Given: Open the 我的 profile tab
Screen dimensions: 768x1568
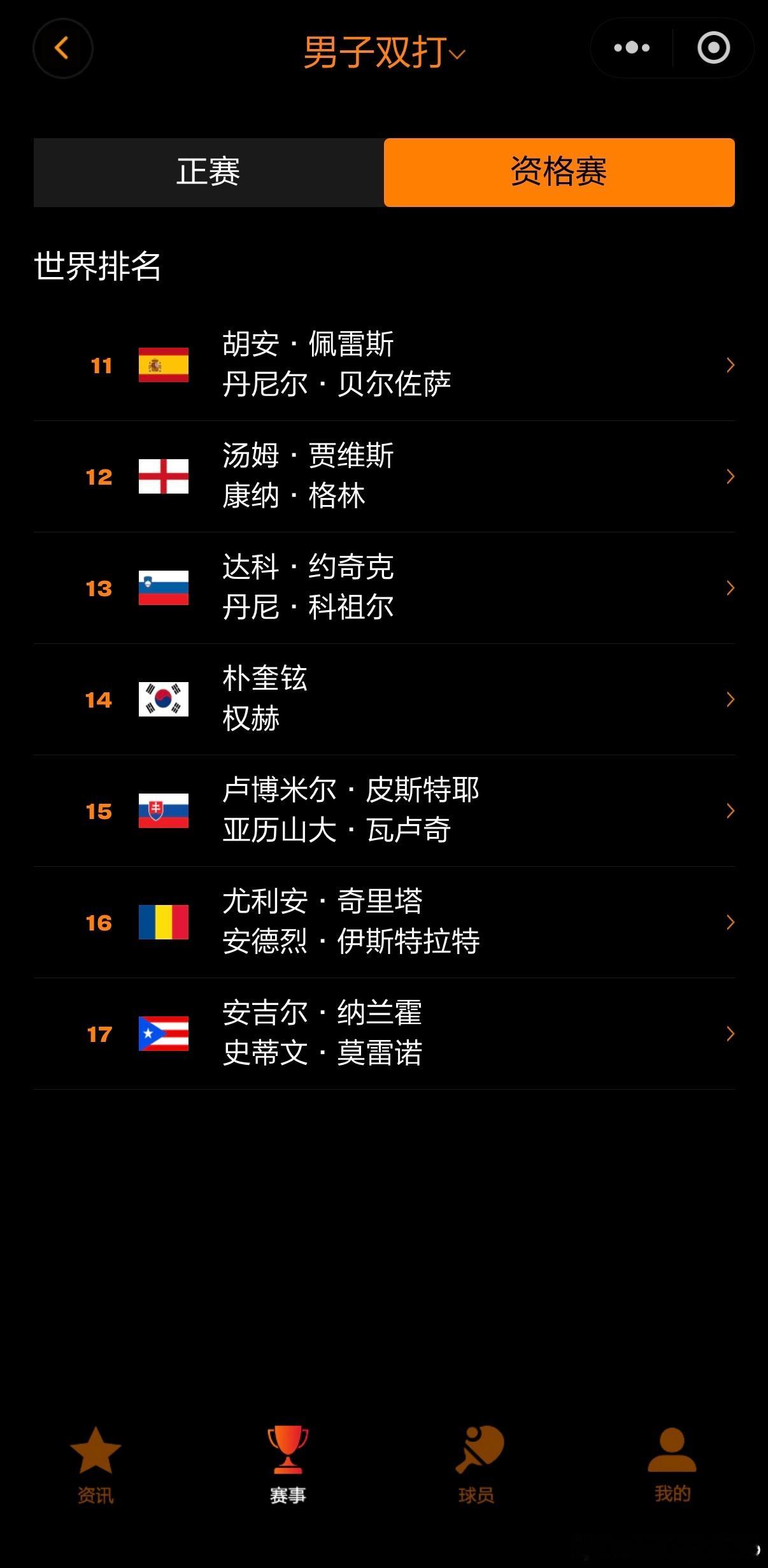Looking at the screenshot, I should 672,1465.
